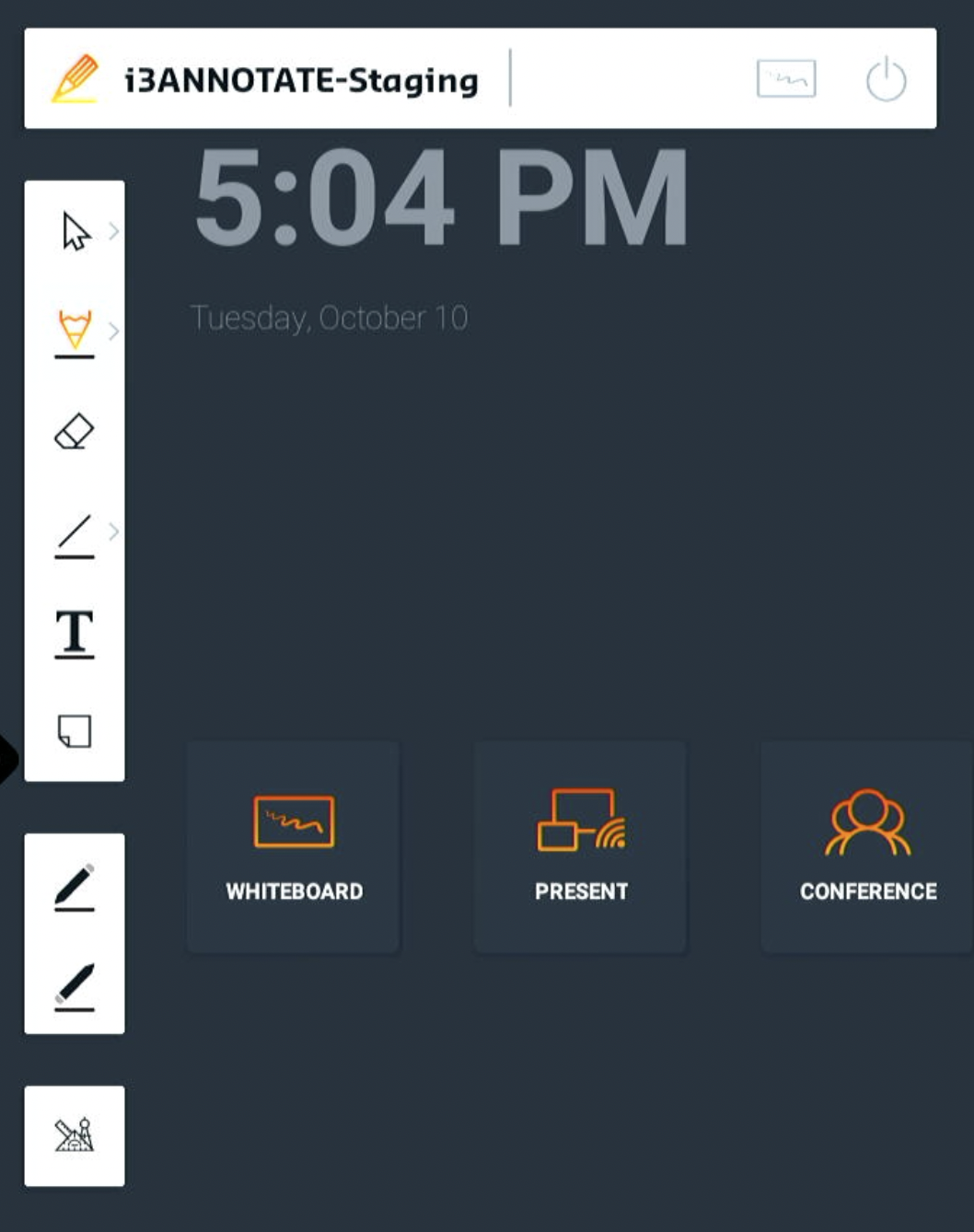Start the Conference tile
This screenshot has width=974, height=1232.
(867, 847)
